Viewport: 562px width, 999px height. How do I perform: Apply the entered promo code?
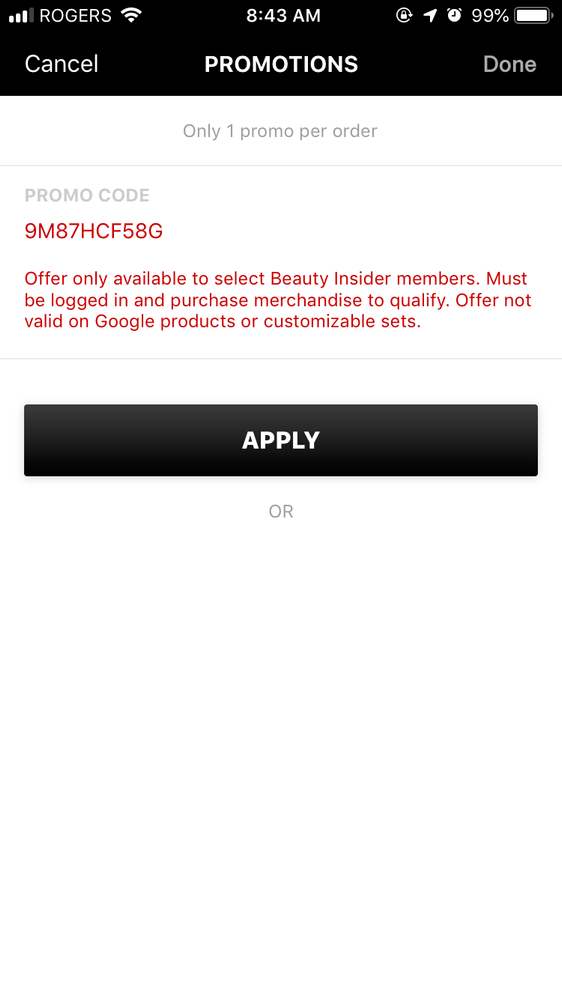click(x=281, y=440)
